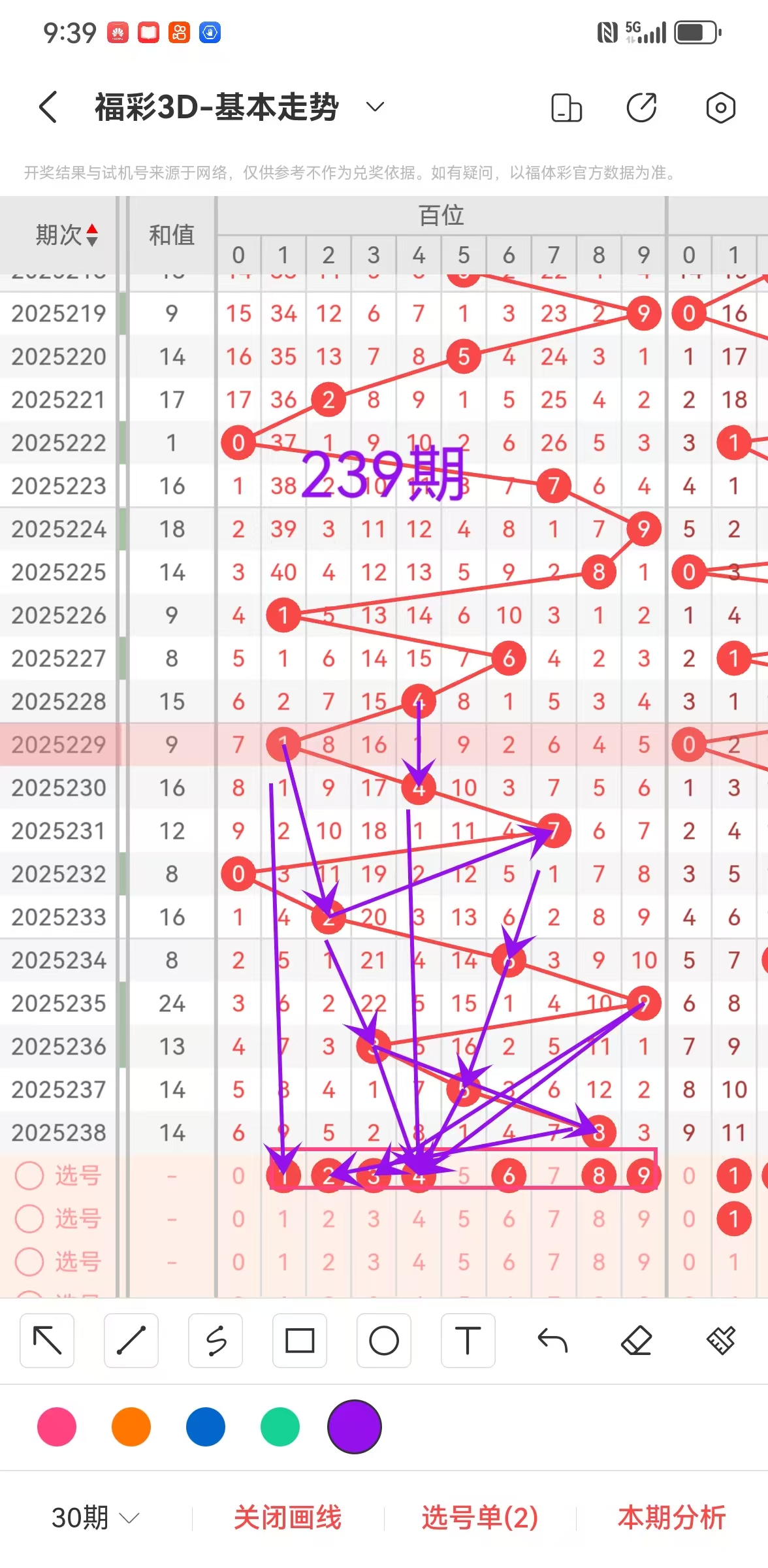The width and height of the screenshot is (768, 1568).
Task: Select the straight line drawing tool
Action: (x=131, y=1341)
